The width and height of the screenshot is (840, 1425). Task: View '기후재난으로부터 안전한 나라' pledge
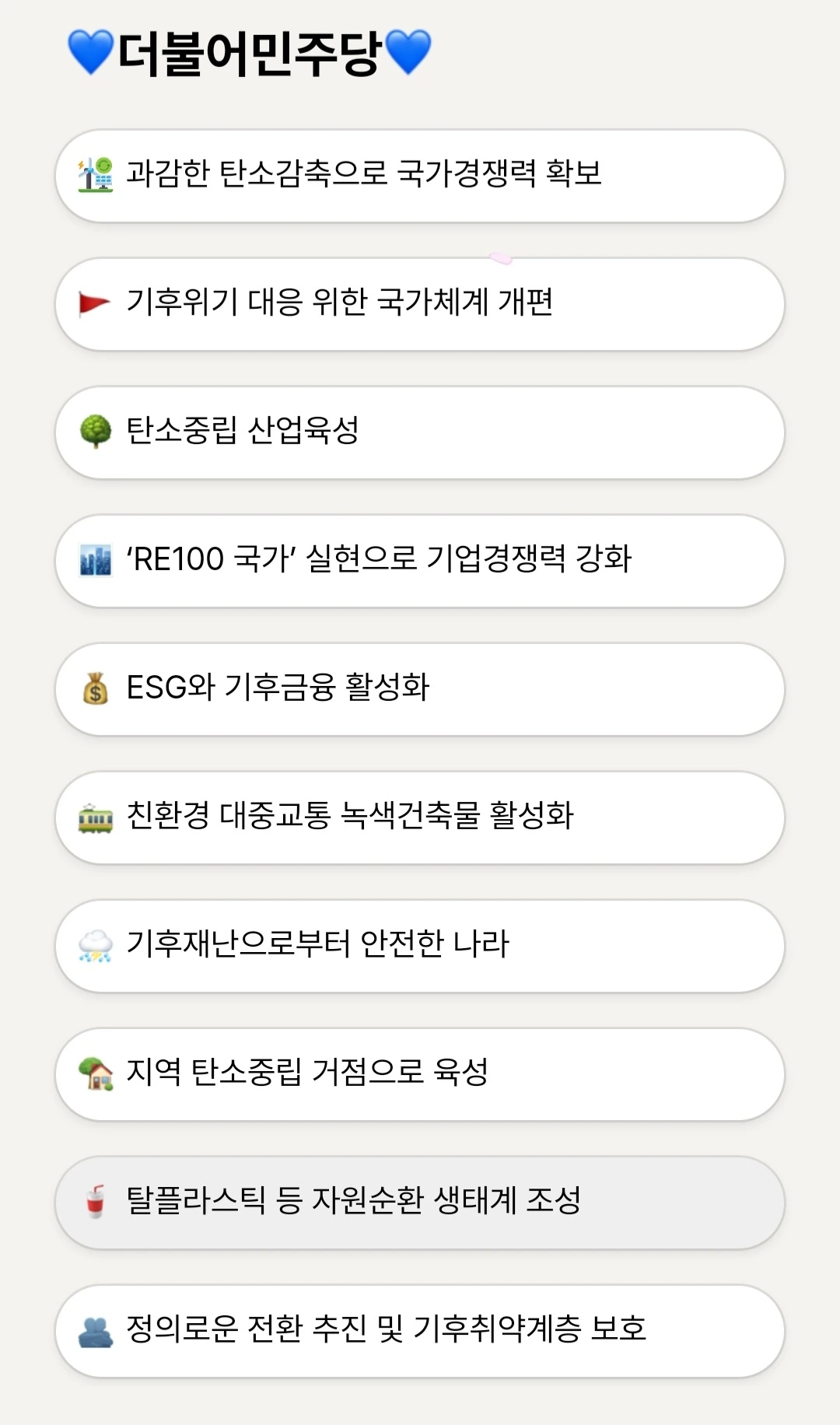[420, 946]
